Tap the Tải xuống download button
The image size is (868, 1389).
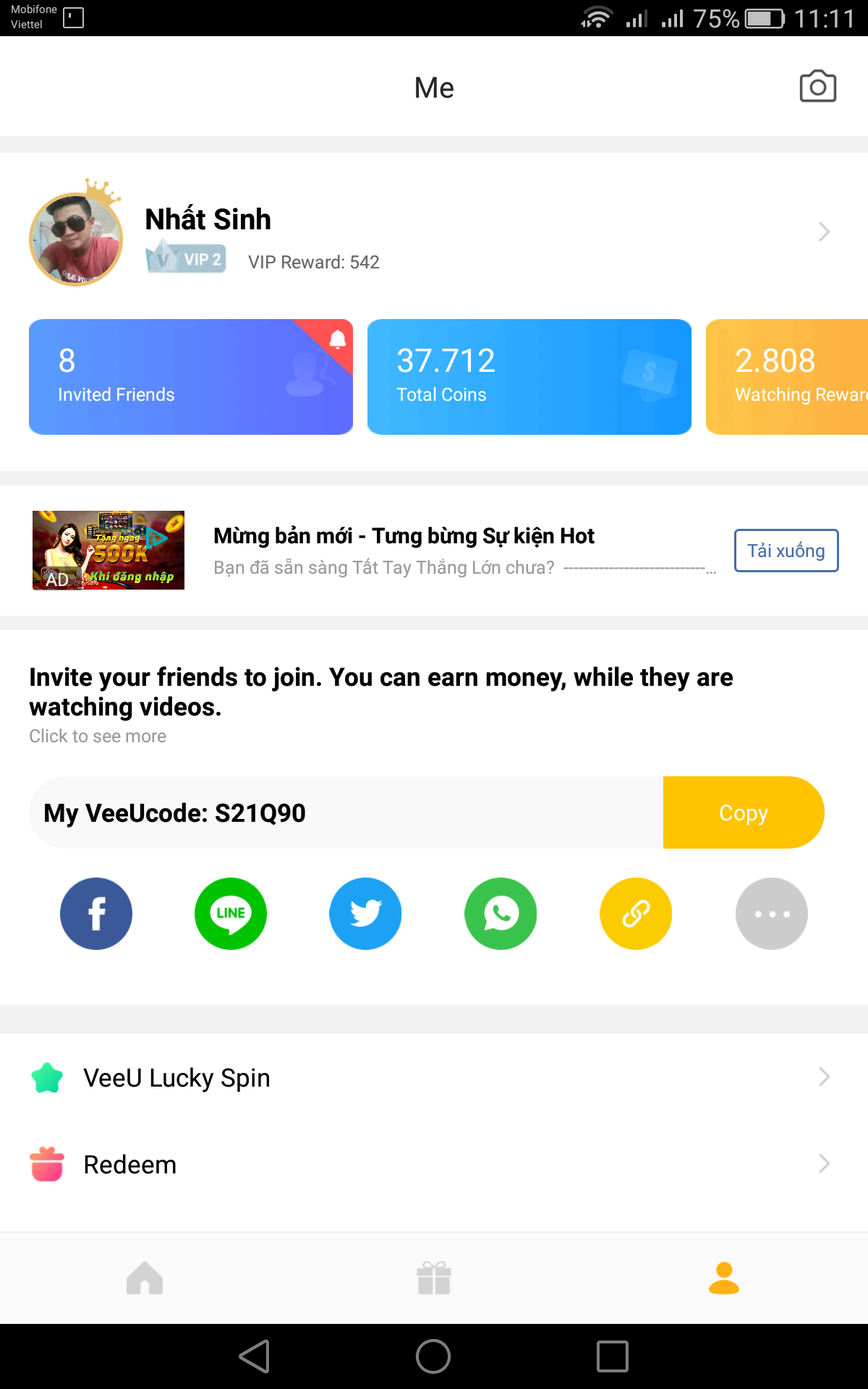[x=786, y=551]
